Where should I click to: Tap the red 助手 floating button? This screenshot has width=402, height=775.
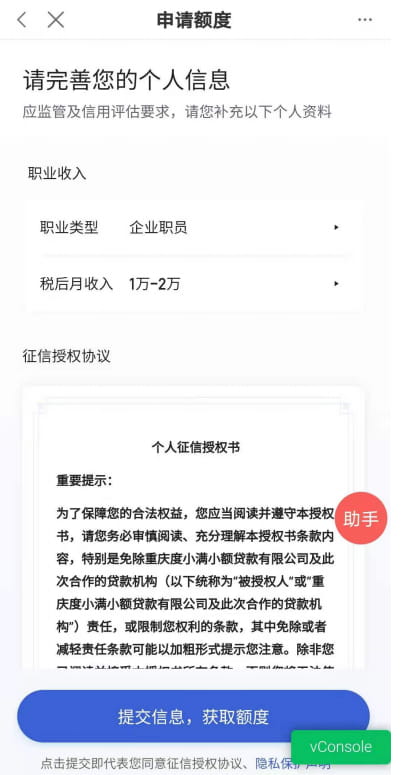(361, 518)
